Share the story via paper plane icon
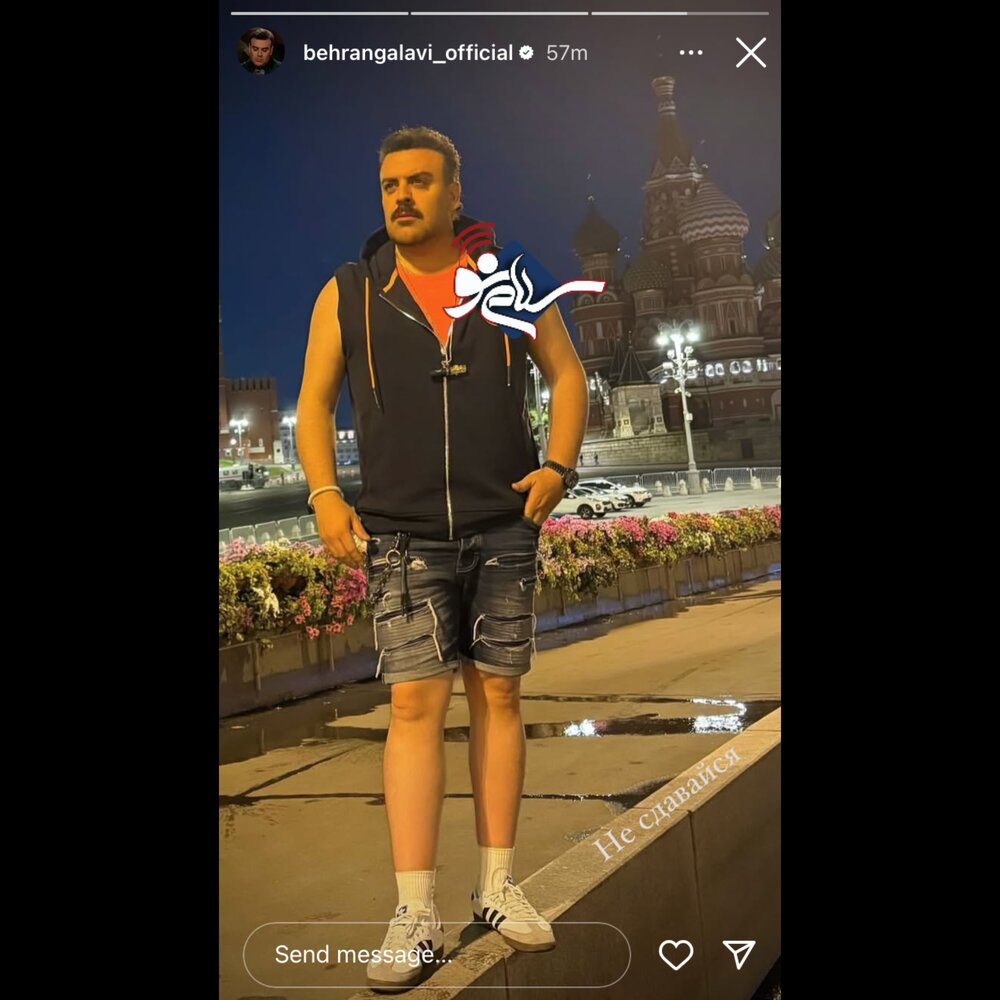This screenshot has height=1000, width=1000. tap(739, 955)
